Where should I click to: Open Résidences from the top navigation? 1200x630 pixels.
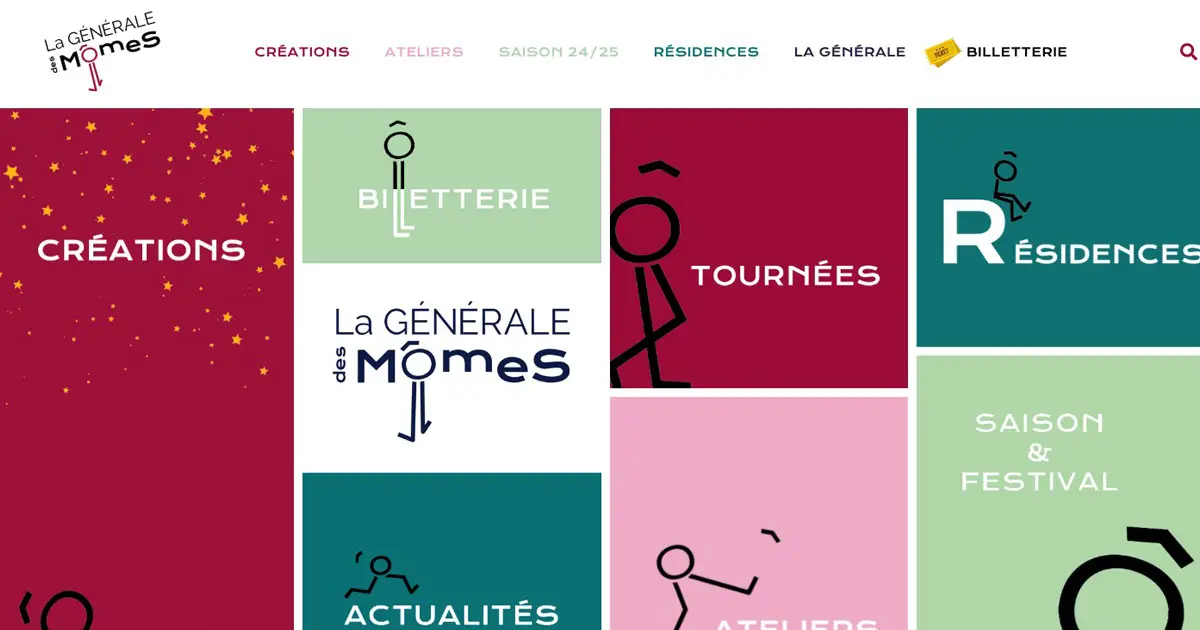706,52
